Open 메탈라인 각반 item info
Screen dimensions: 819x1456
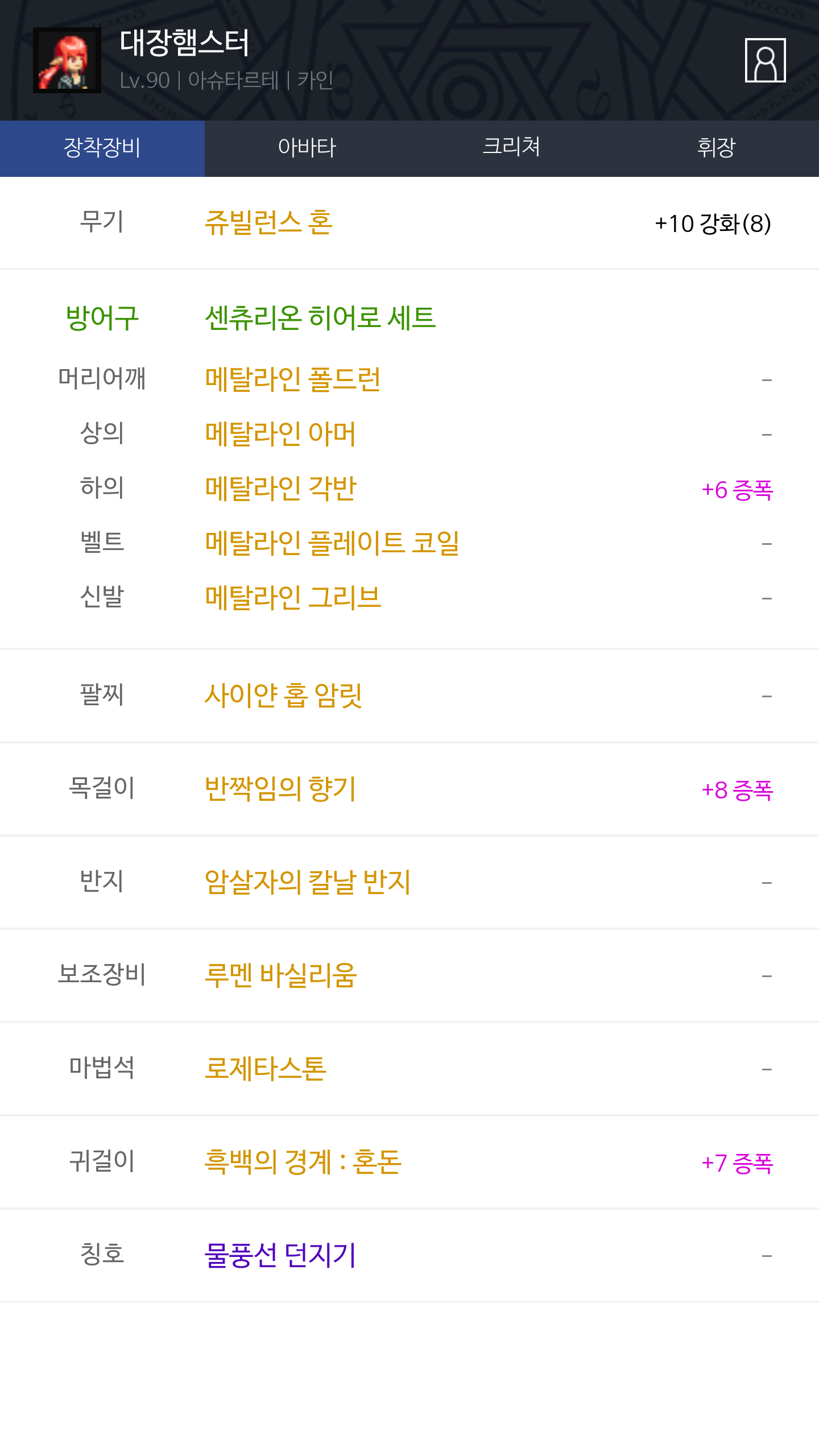pyautogui.click(x=280, y=488)
